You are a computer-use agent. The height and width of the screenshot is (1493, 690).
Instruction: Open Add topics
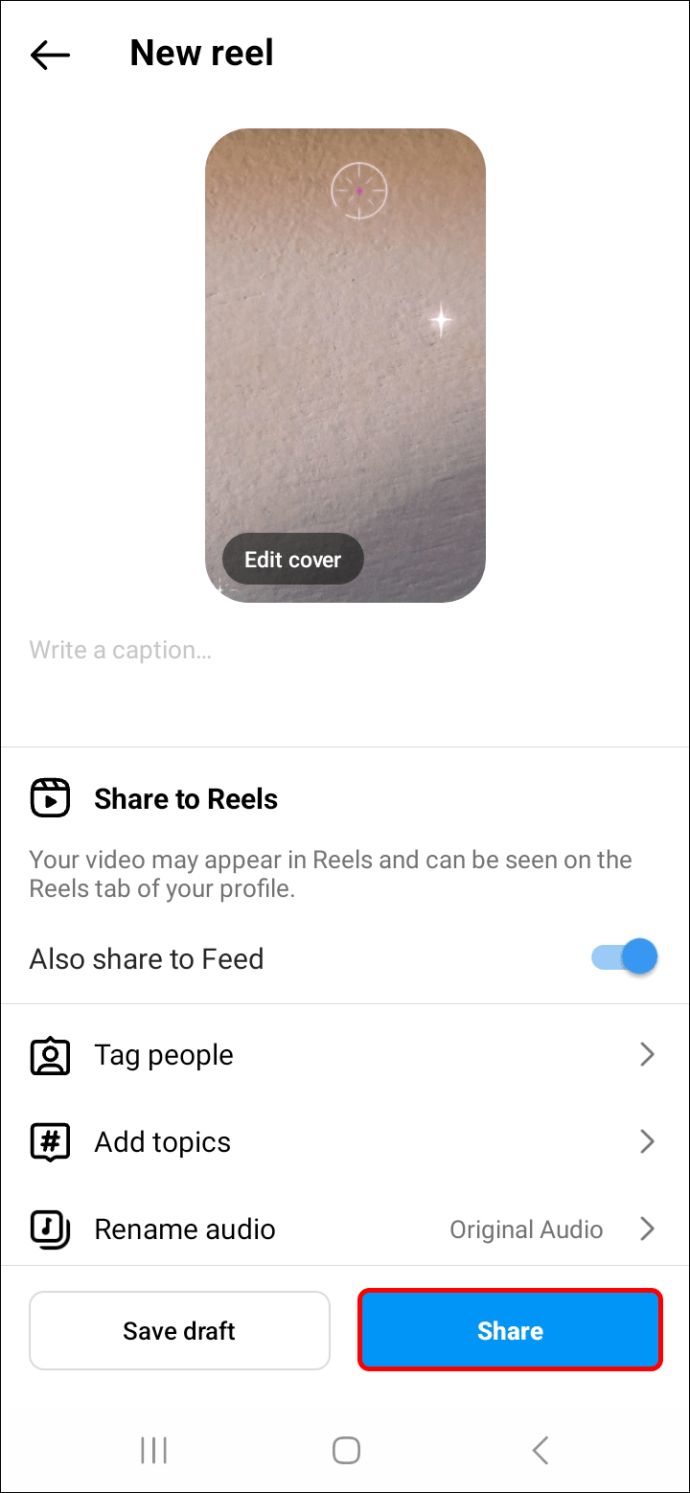click(x=344, y=1142)
